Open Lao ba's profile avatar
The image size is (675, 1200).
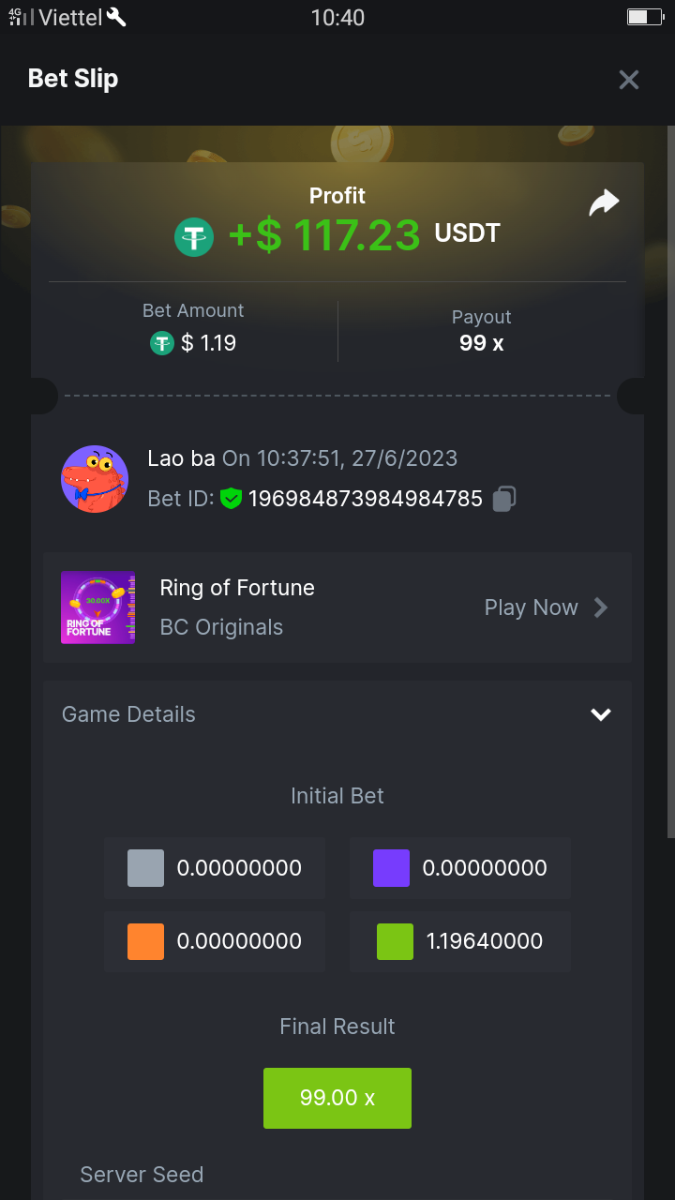95,479
